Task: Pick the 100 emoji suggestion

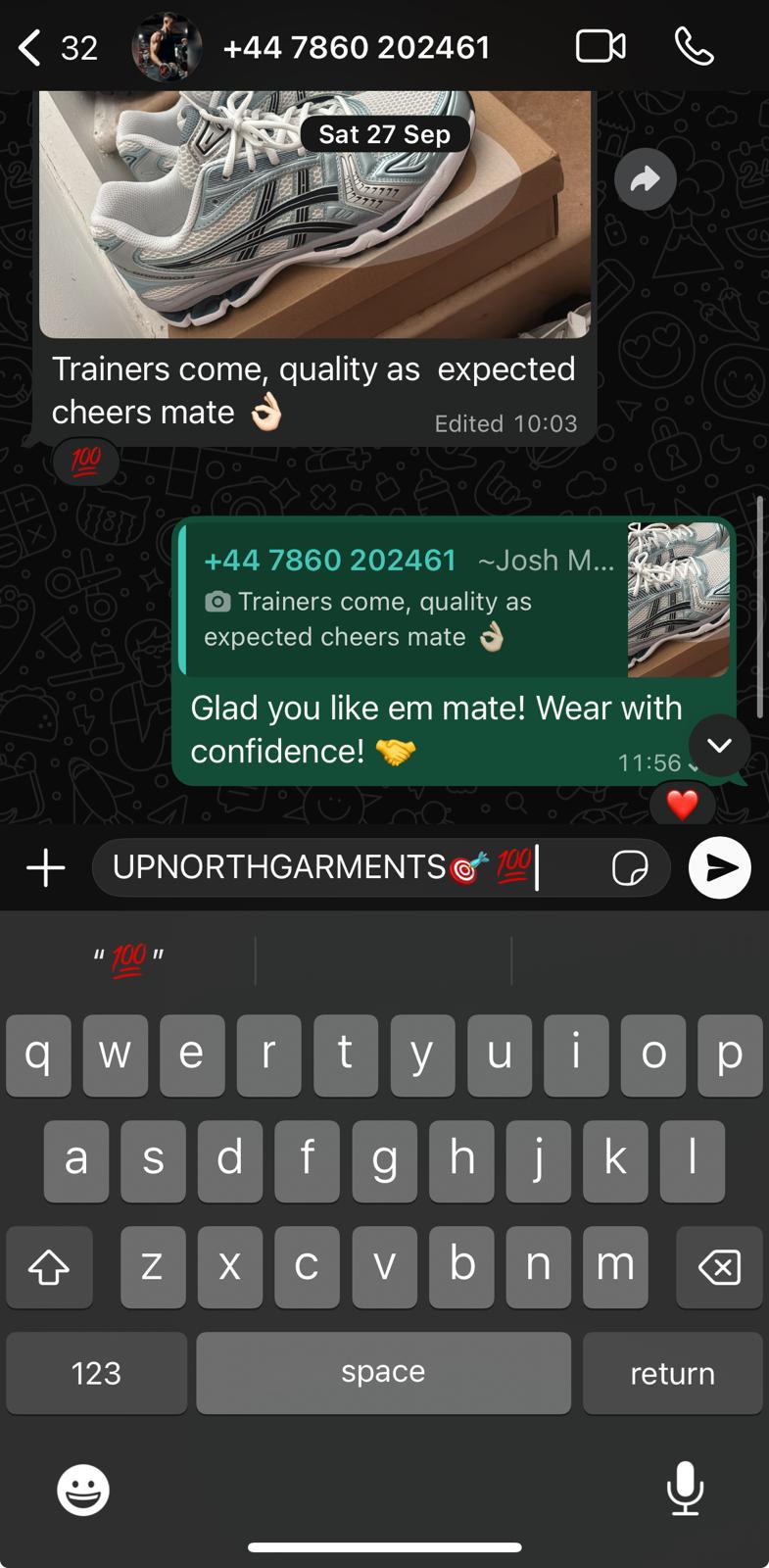Action: point(128,958)
